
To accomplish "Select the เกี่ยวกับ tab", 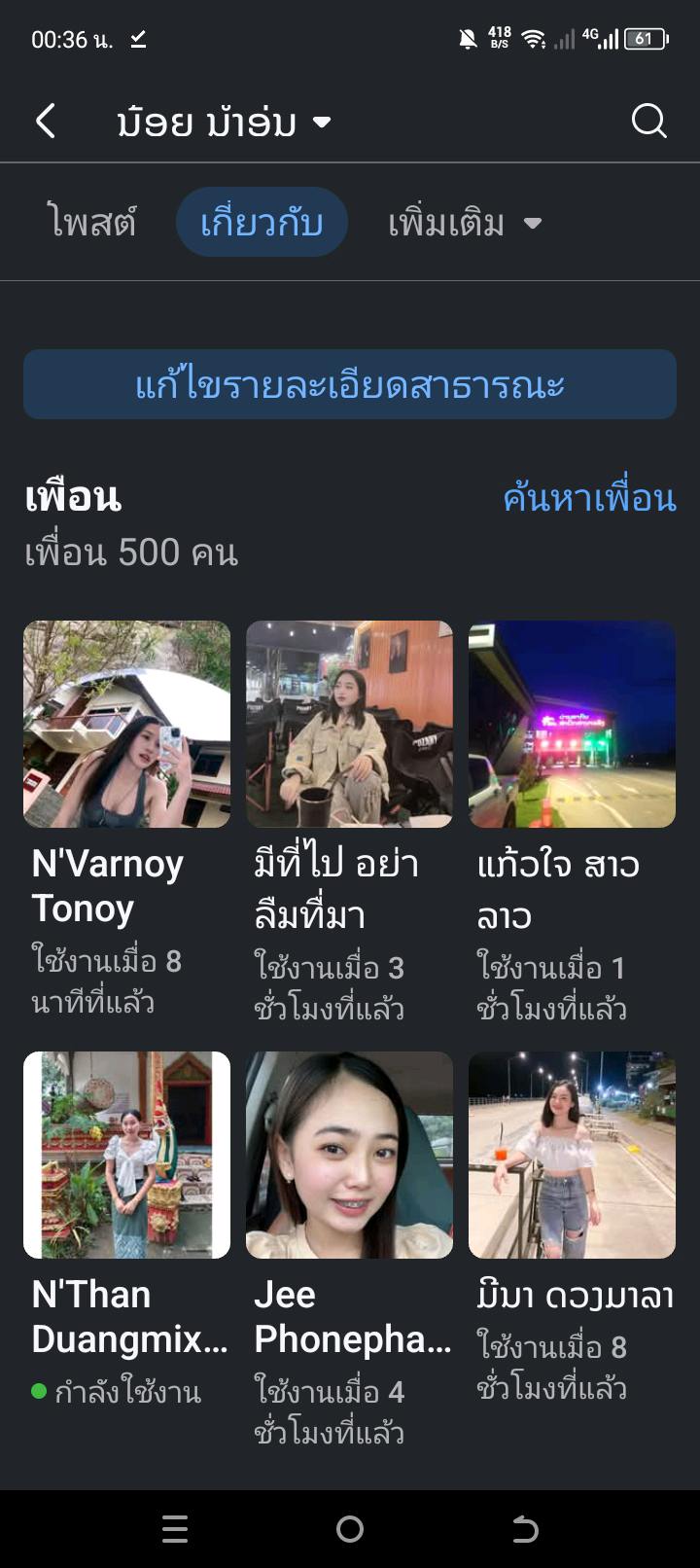I will [262, 223].
